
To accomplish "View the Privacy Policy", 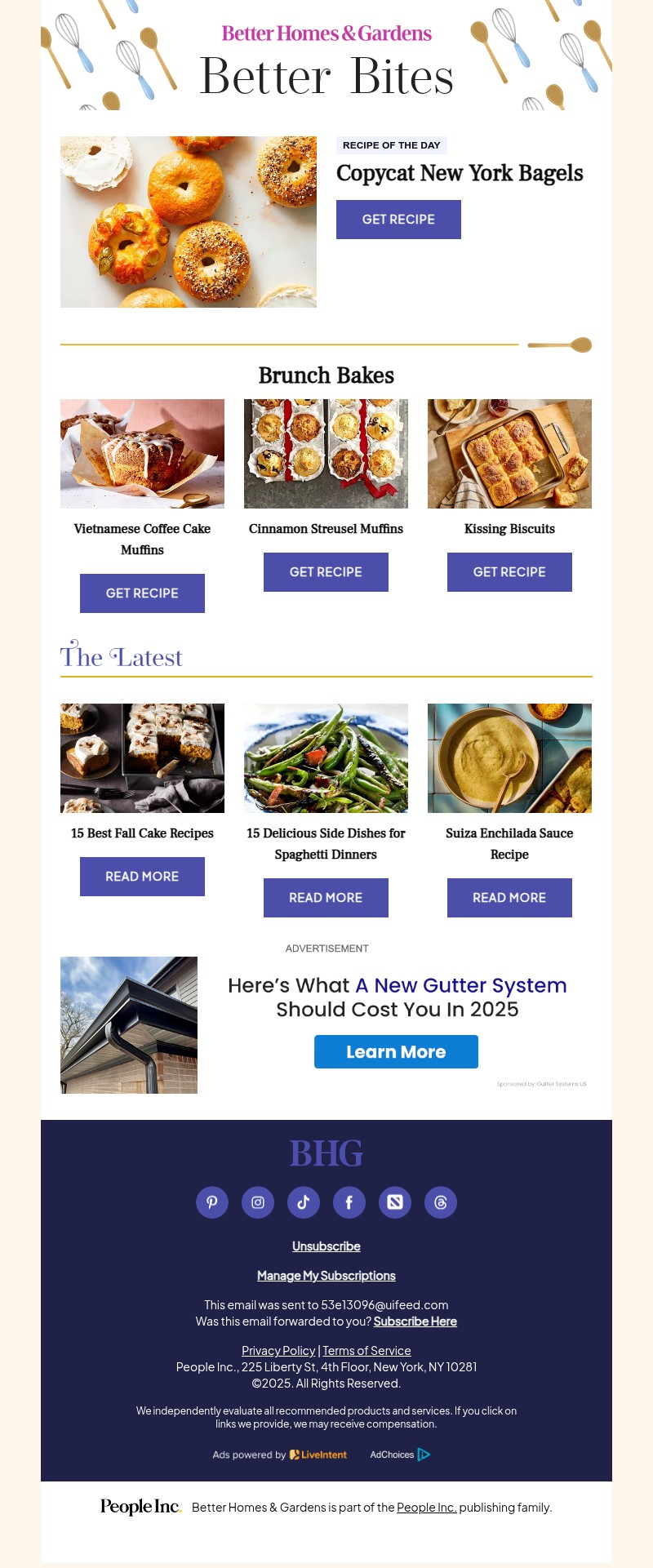I will coord(278,1351).
